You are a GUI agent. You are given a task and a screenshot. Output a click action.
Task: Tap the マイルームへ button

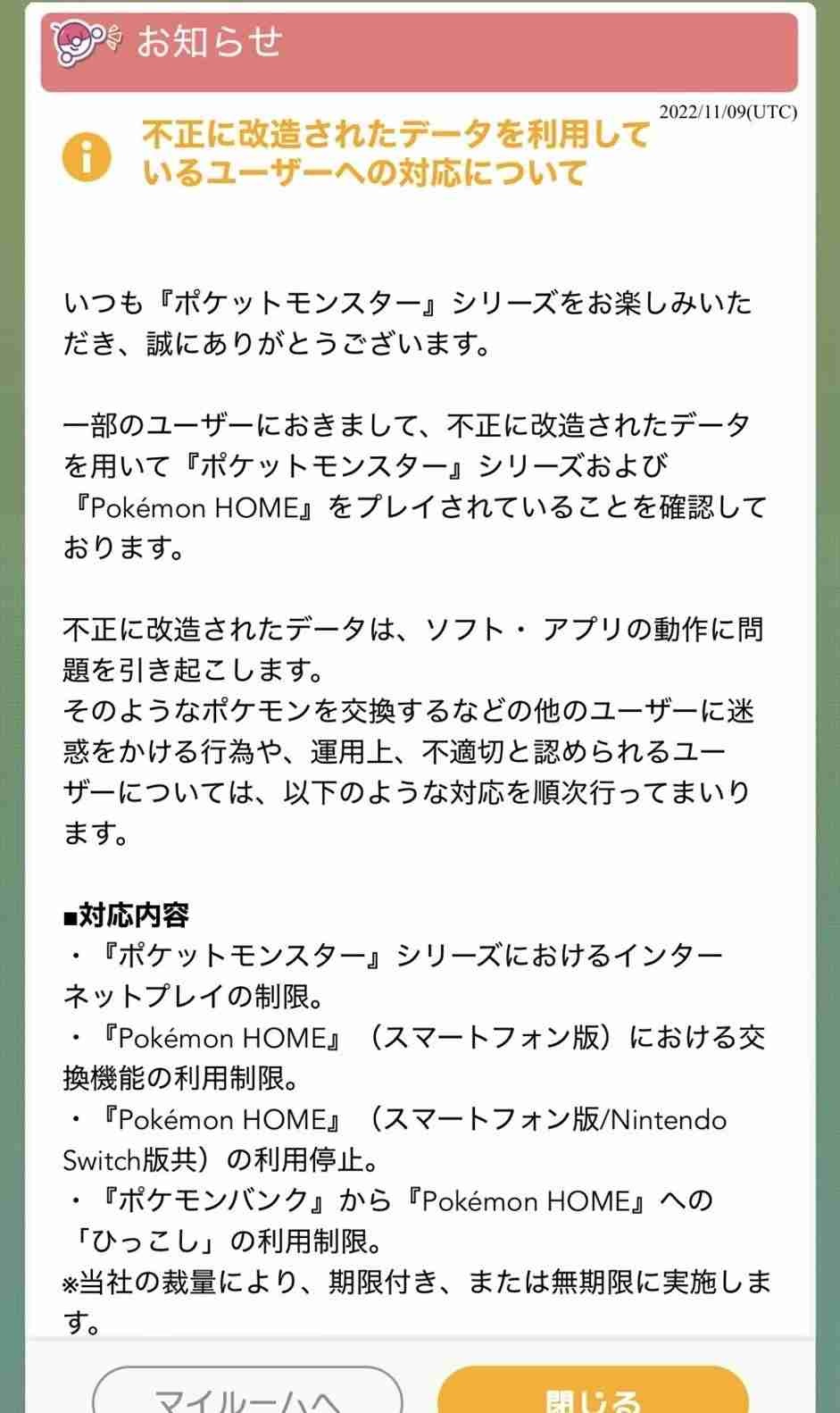pyautogui.click(x=247, y=1392)
